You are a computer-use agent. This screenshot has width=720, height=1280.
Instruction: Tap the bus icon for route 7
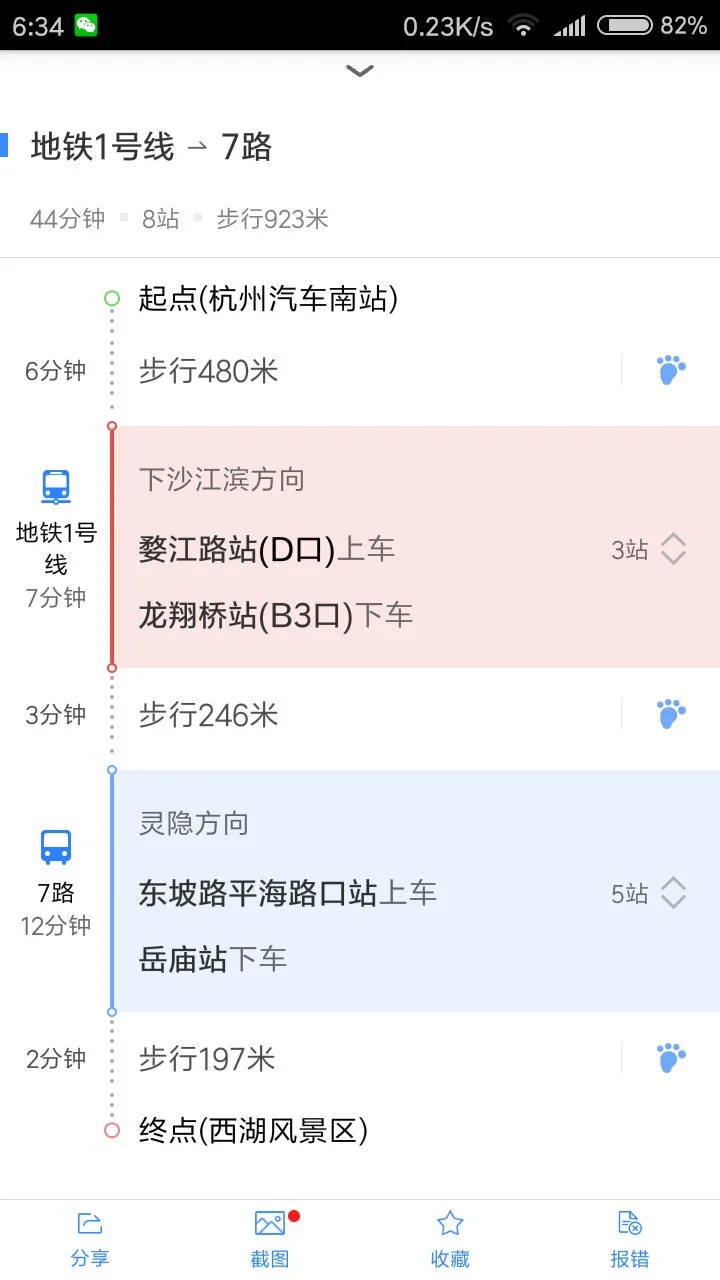coord(54,847)
